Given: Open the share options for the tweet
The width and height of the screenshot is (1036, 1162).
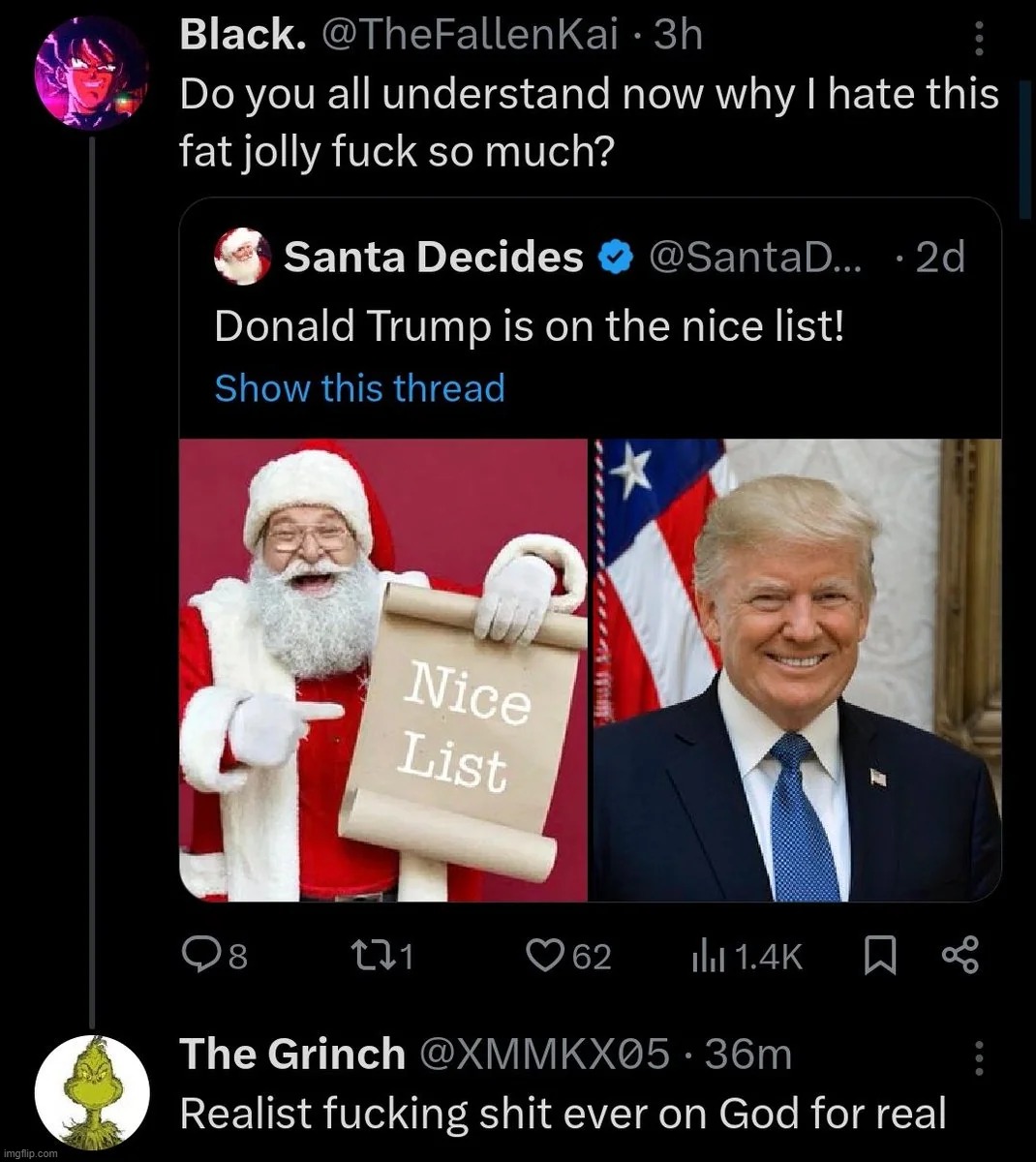Looking at the screenshot, I should pos(963,957).
